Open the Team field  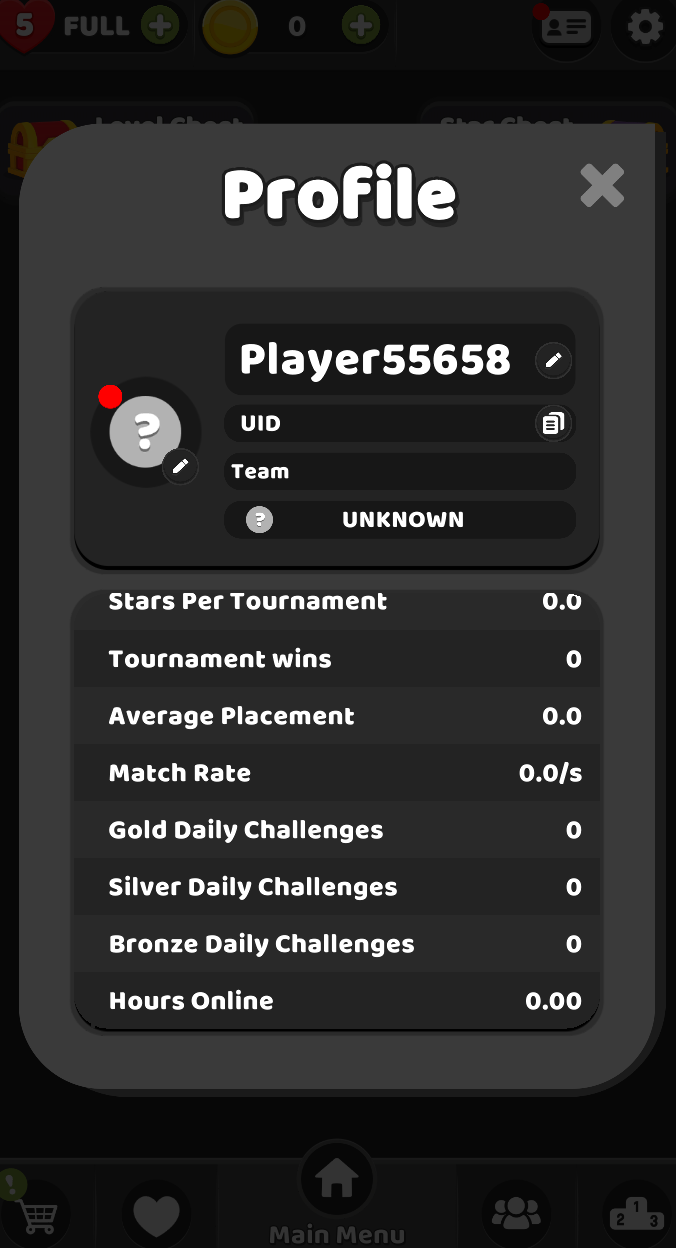tap(400, 472)
